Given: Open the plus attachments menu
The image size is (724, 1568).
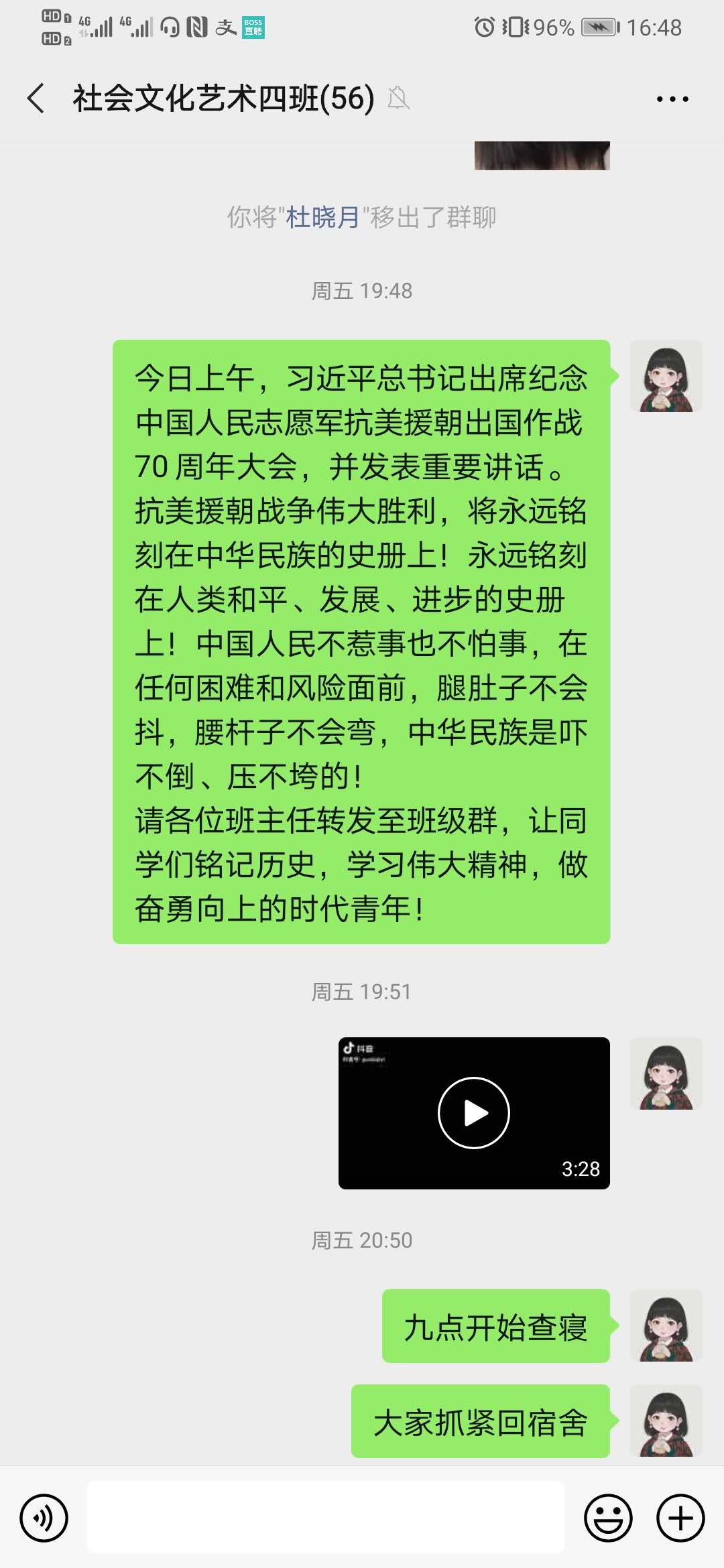Looking at the screenshot, I should (680, 1518).
